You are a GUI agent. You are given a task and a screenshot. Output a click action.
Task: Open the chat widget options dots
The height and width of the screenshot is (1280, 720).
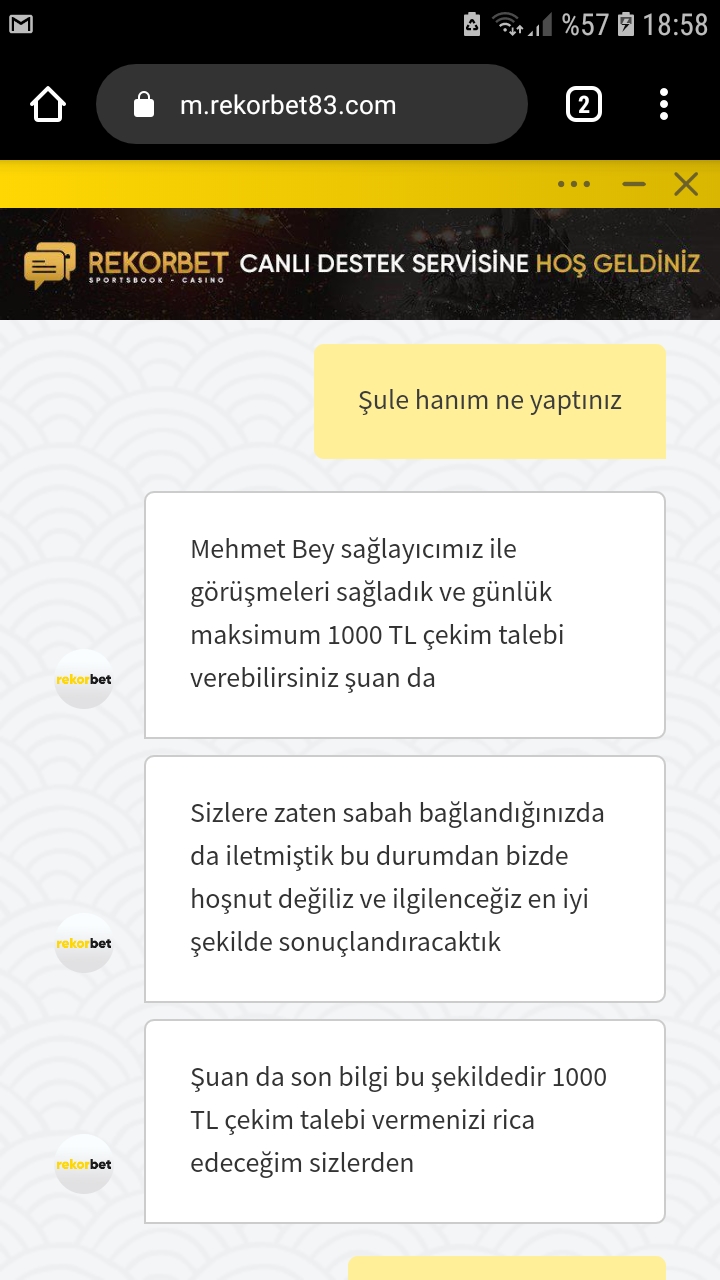(574, 184)
